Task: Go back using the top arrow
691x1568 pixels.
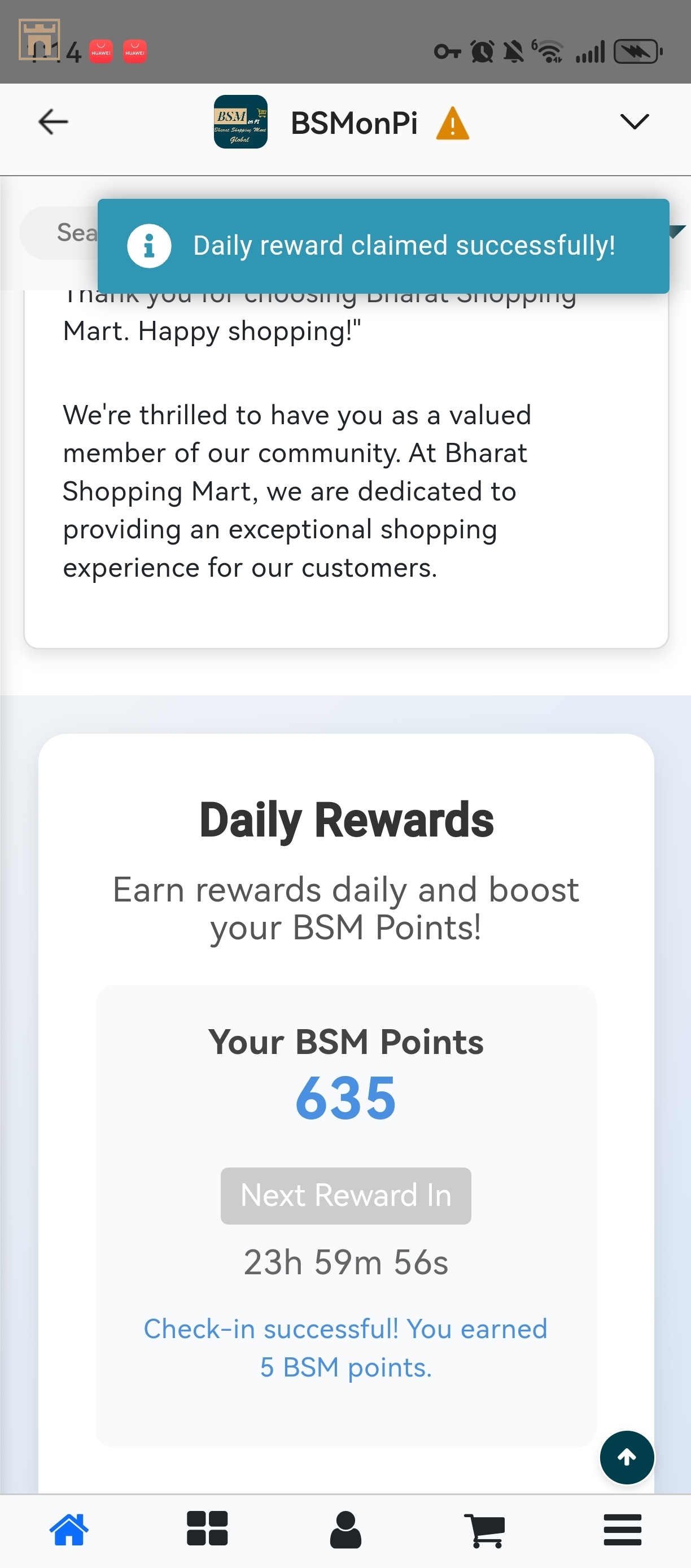Action: coord(53,122)
